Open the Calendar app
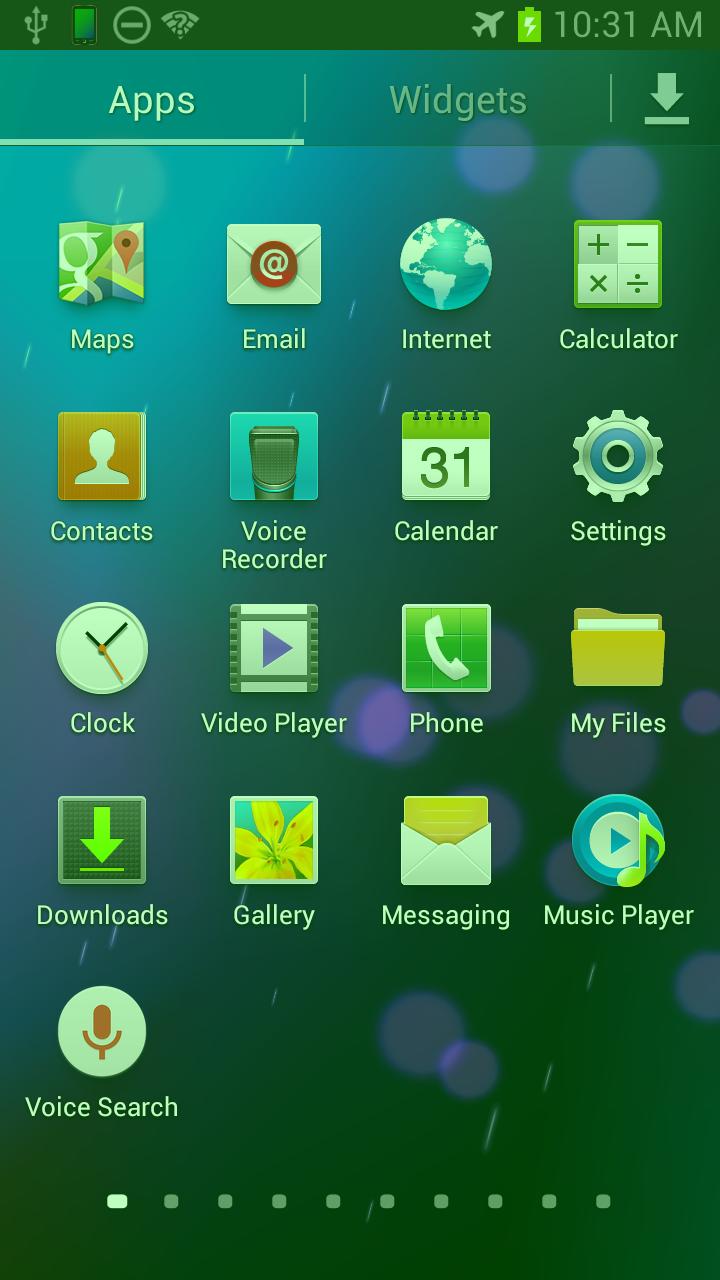Viewport: 720px width, 1280px height. click(x=446, y=457)
